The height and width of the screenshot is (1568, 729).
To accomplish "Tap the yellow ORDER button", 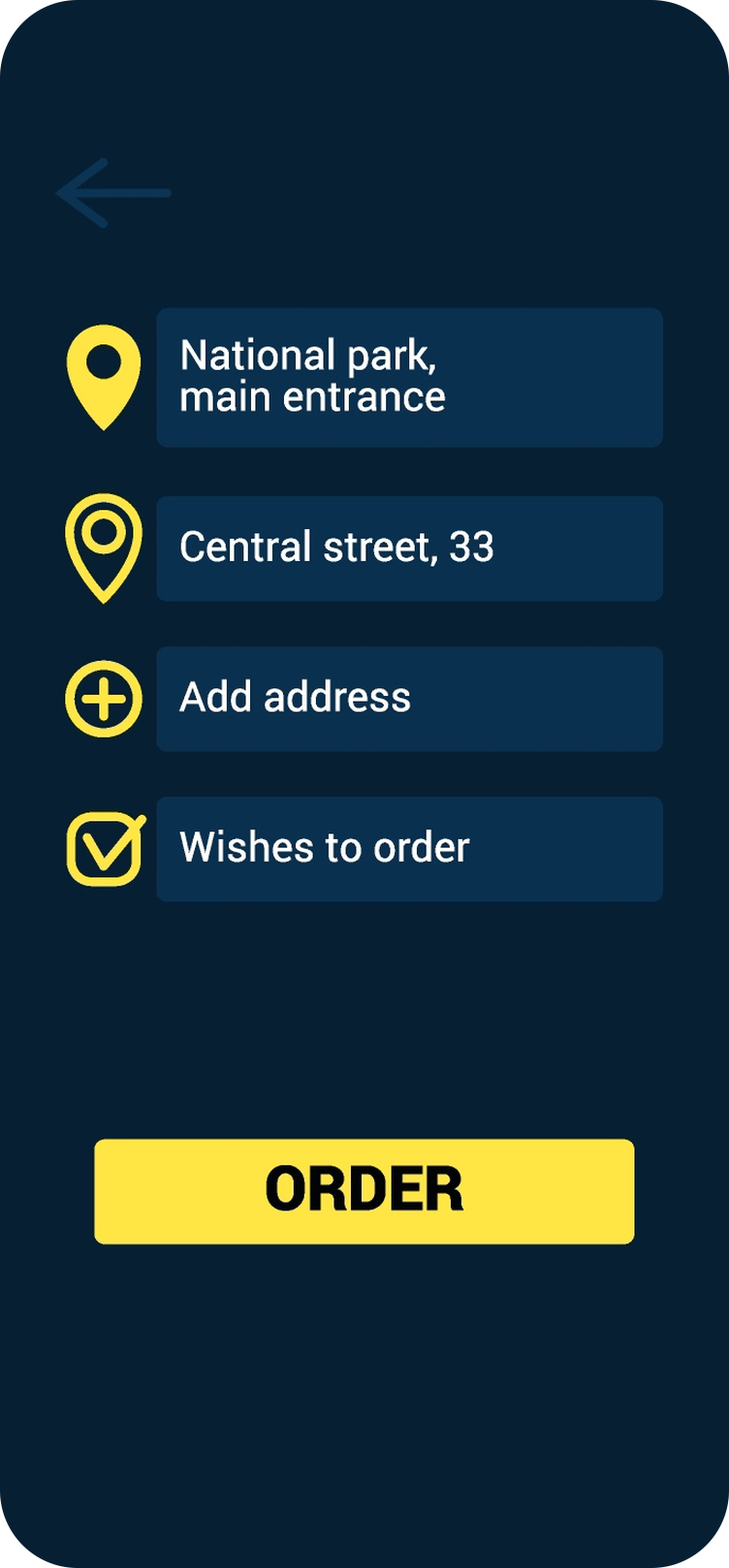I will [x=364, y=1191].
